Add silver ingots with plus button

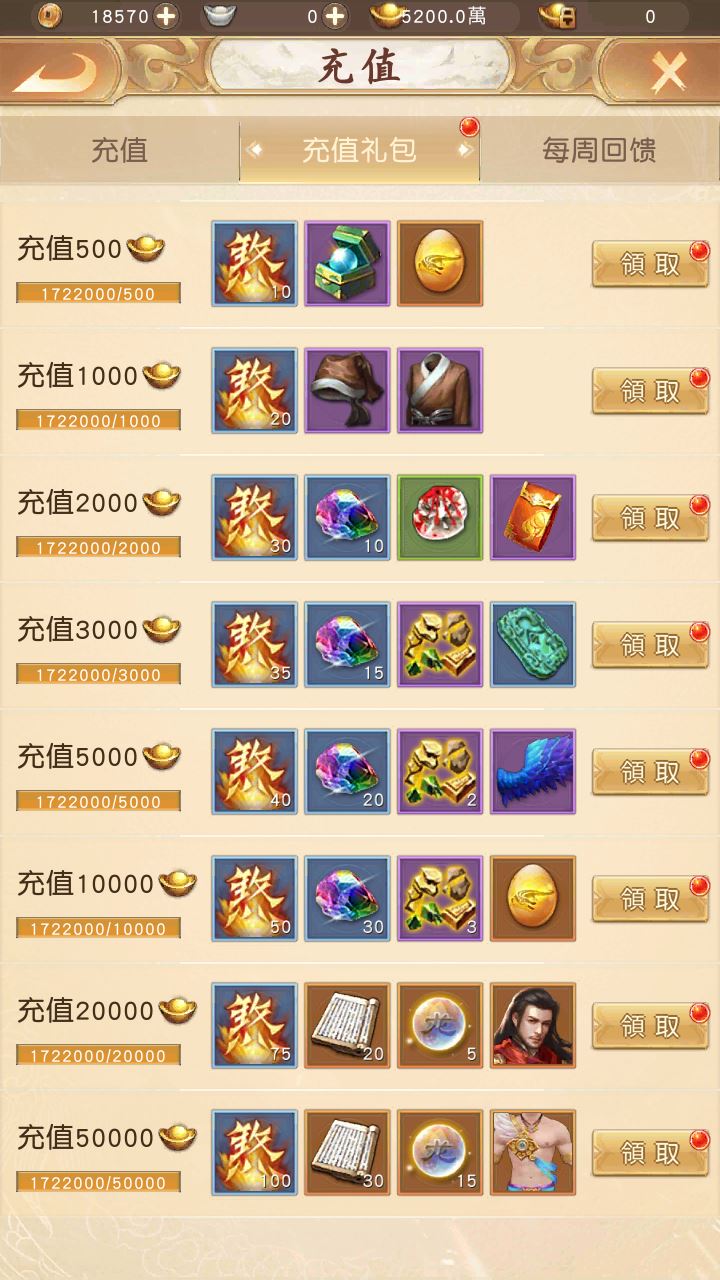point(336,16)
